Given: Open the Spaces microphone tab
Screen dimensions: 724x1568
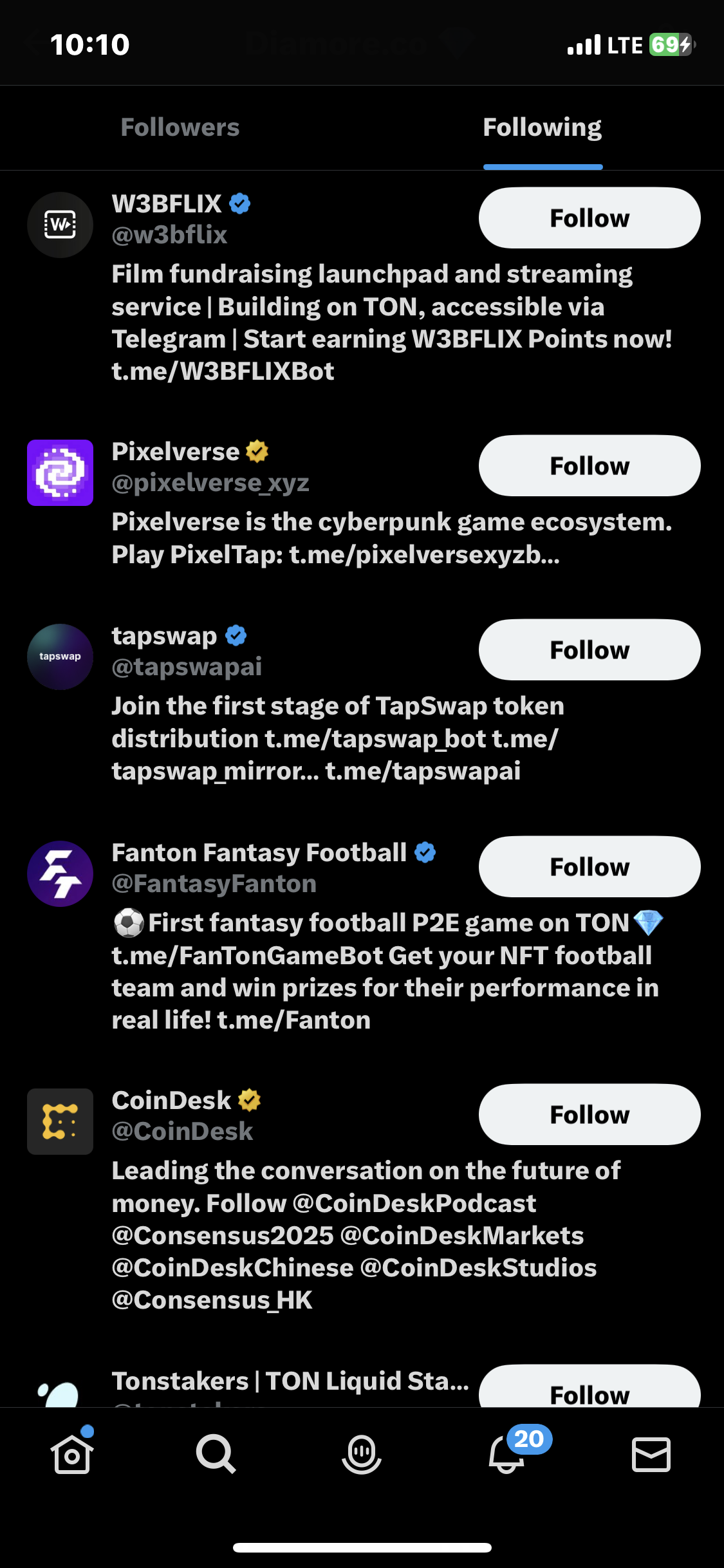Looking at the screenshot, I should pyautogui.click(x=361, y=1455).
